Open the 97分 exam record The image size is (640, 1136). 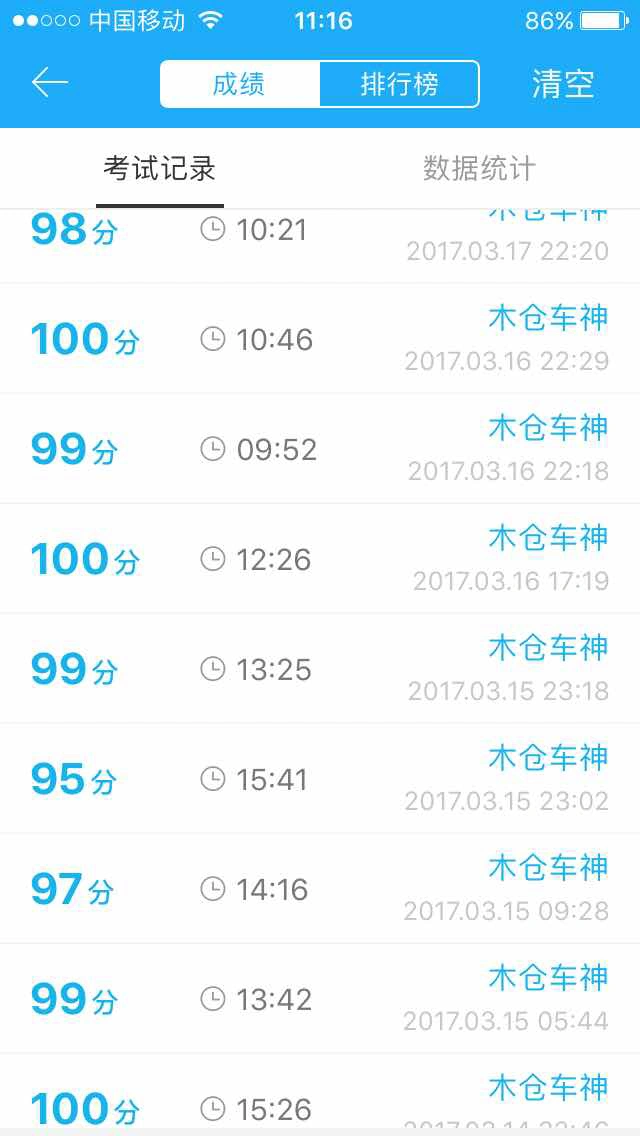pos(320,889)
